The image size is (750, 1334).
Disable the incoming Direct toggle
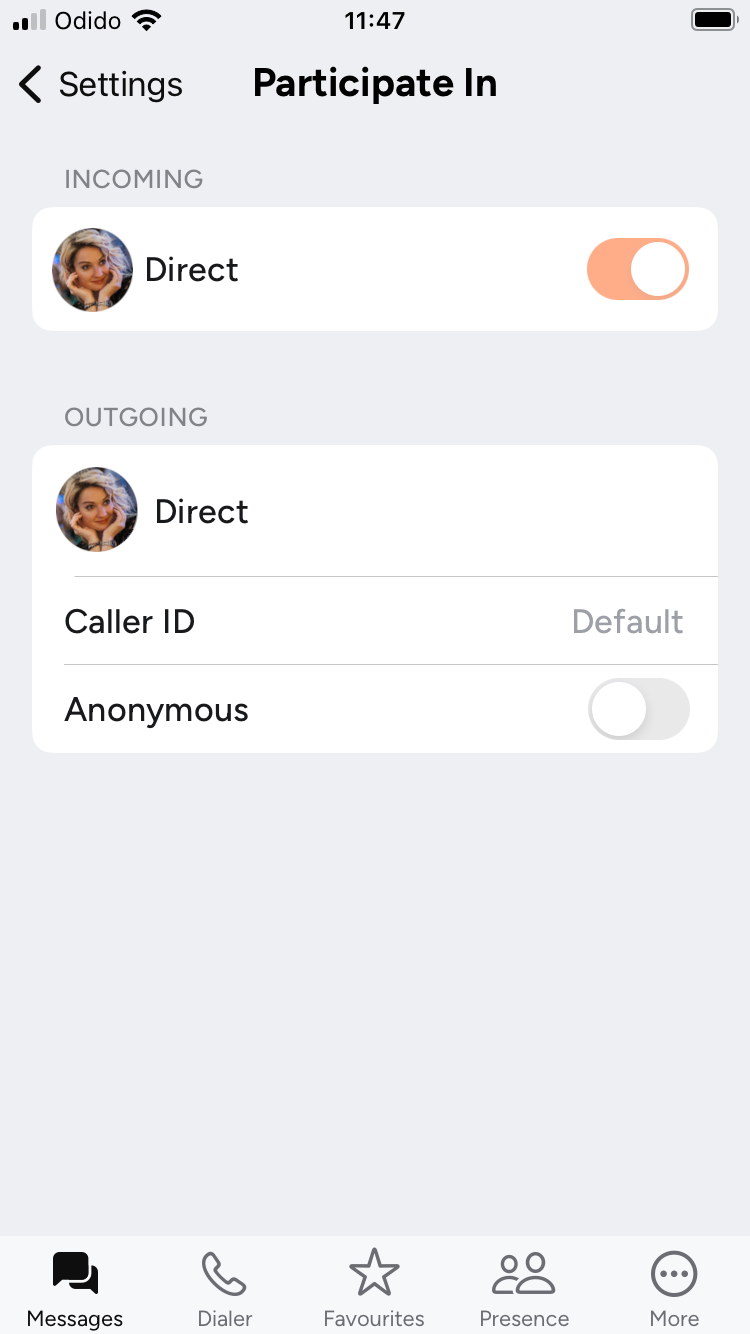tap(637, 269)
